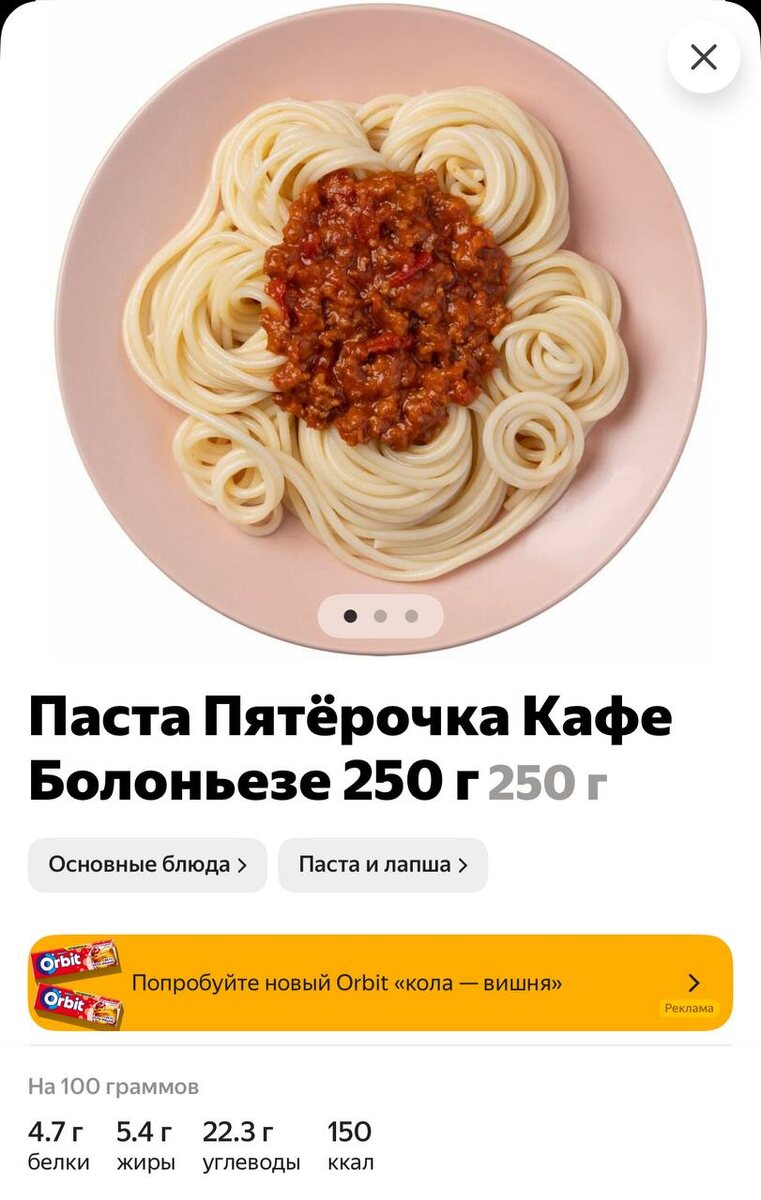
Task: Switch to the Основные блюда section
Action: pyautogui.click(x=147, y=865)
